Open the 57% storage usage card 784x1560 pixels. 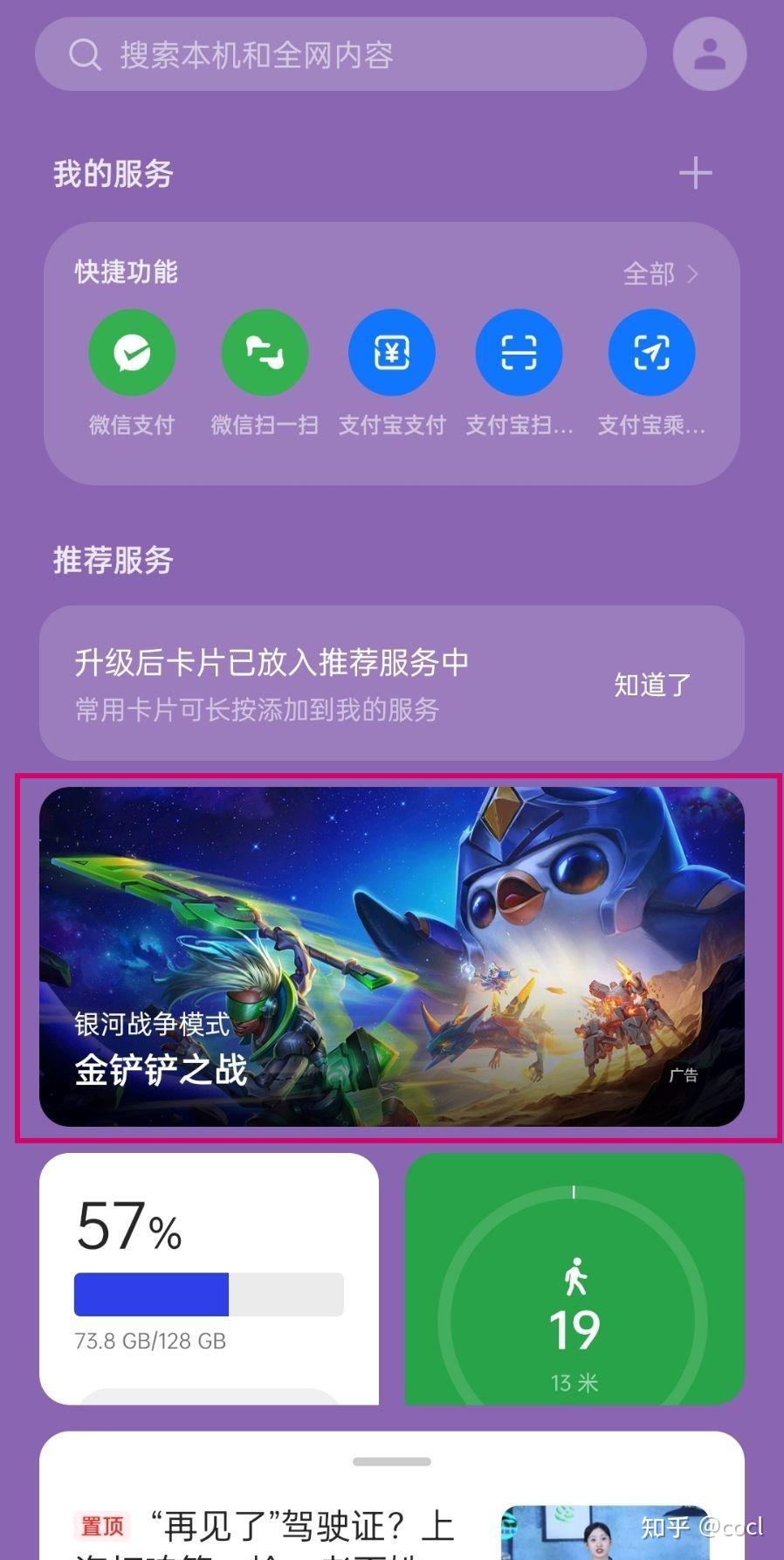coord(209,1278)
